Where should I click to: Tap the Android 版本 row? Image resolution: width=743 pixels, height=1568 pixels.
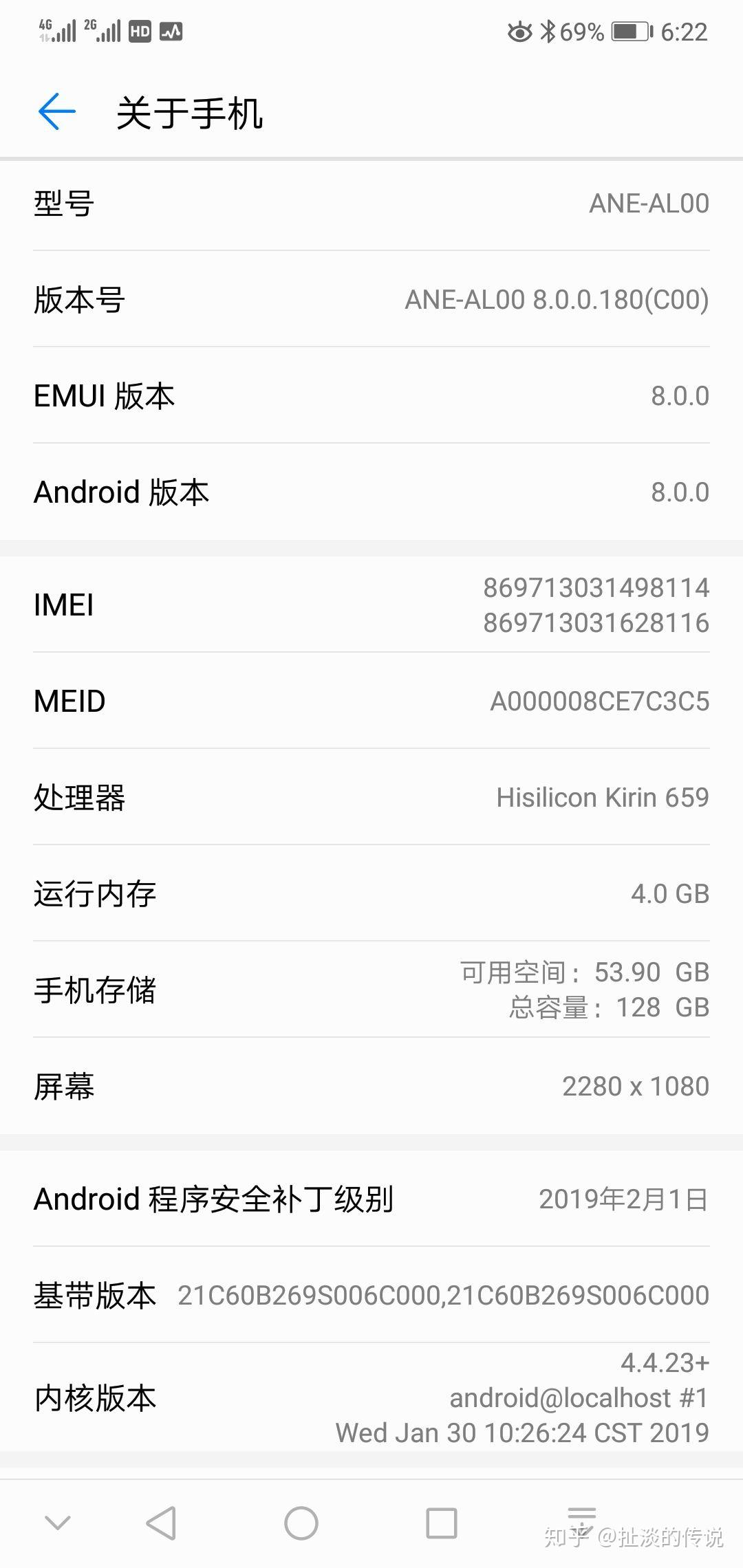pyautogui.click(x=371, y=492)
